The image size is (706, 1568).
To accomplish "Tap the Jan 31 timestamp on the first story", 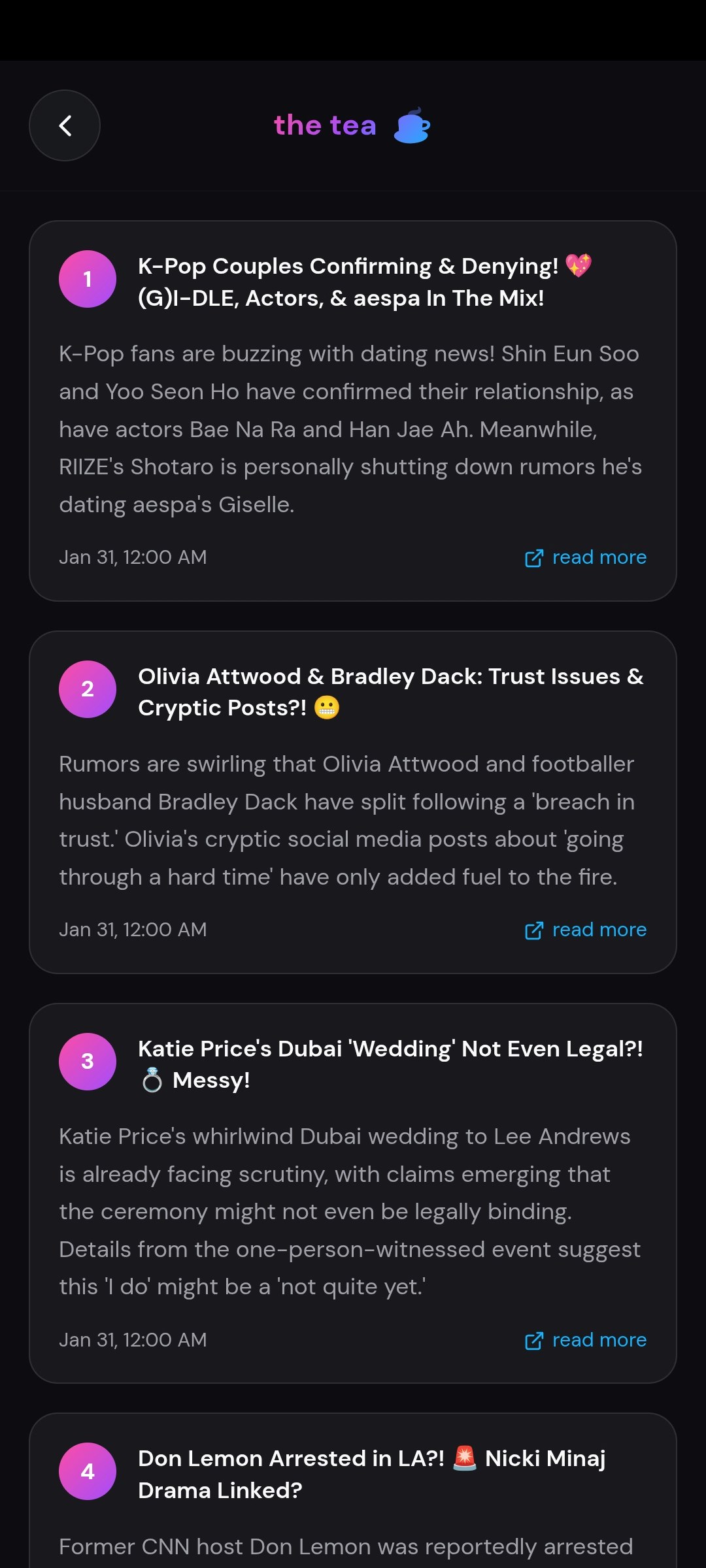I will pyautogui.click(x=133, y=557).
